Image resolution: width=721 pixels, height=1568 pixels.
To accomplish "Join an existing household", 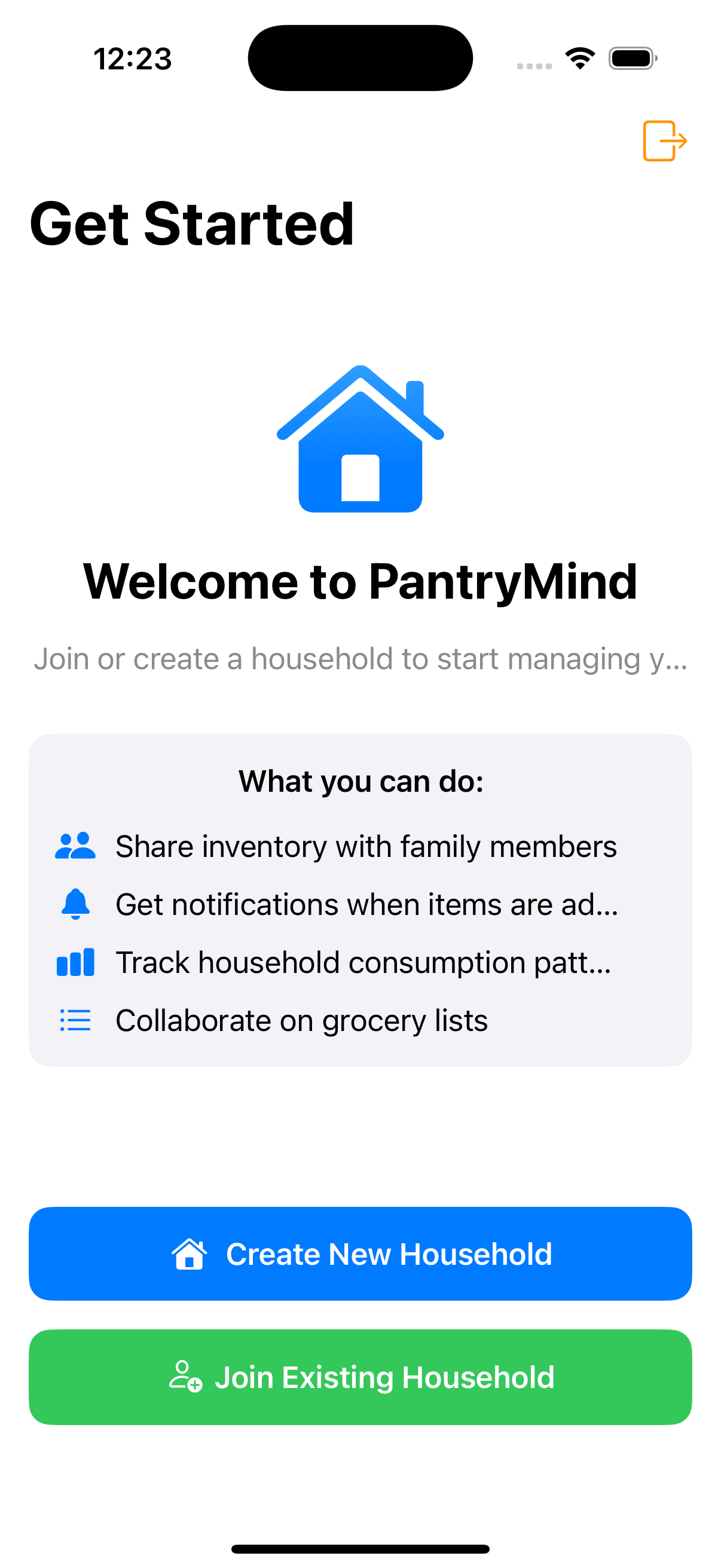I will 360,1376.
